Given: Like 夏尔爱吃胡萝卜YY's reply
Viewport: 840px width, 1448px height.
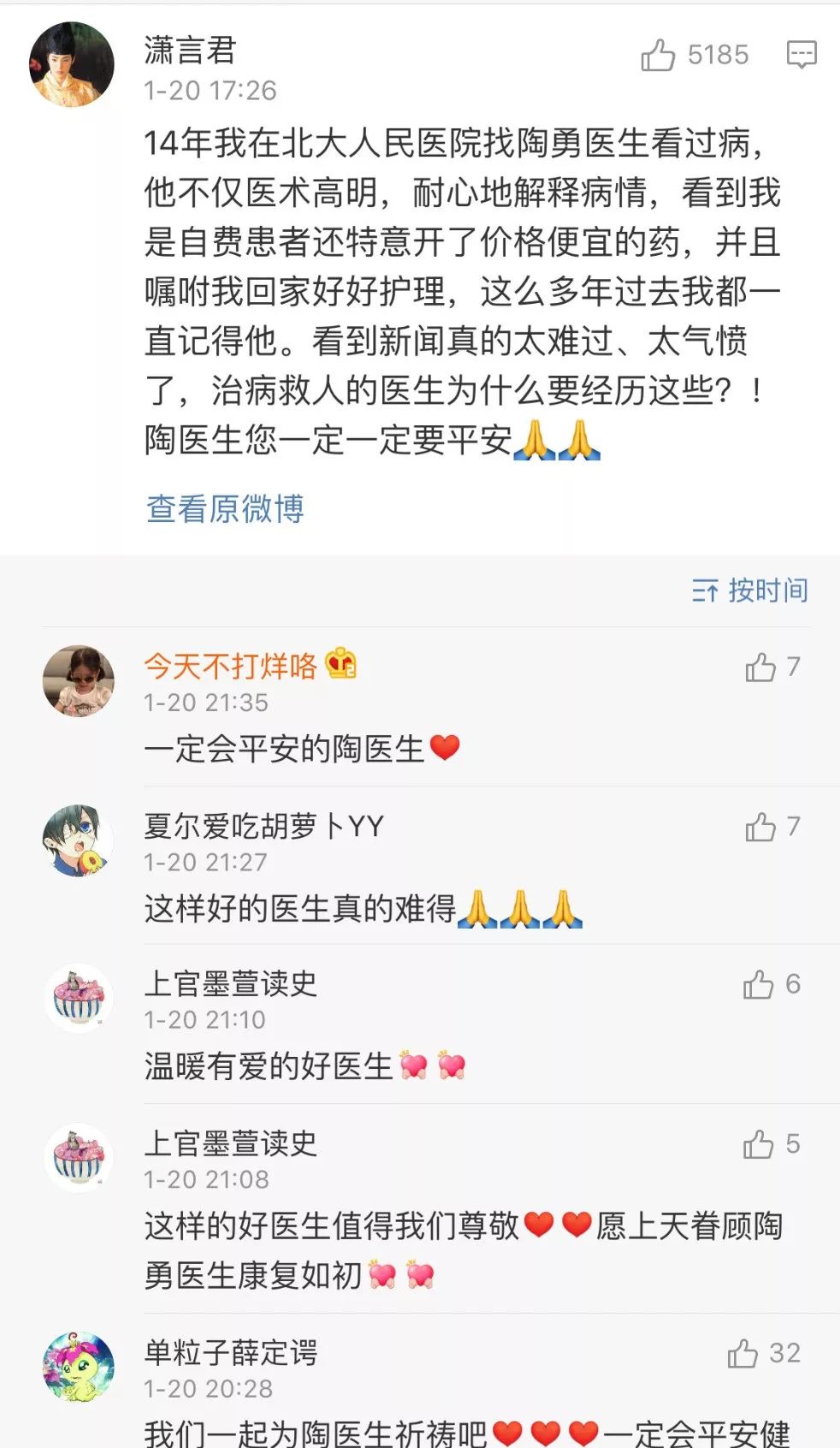Looking at the screenshot, I should point(760,827).
